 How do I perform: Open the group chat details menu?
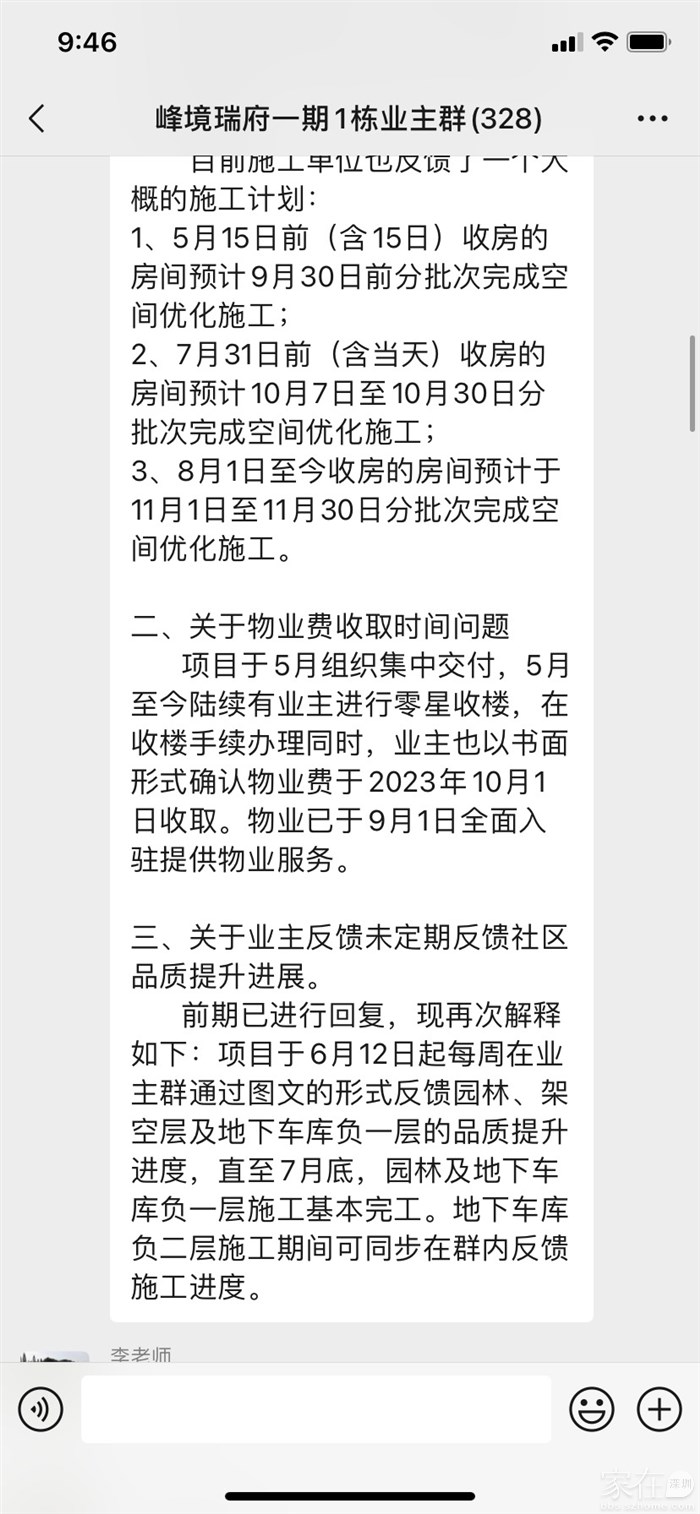coord(652,119)
